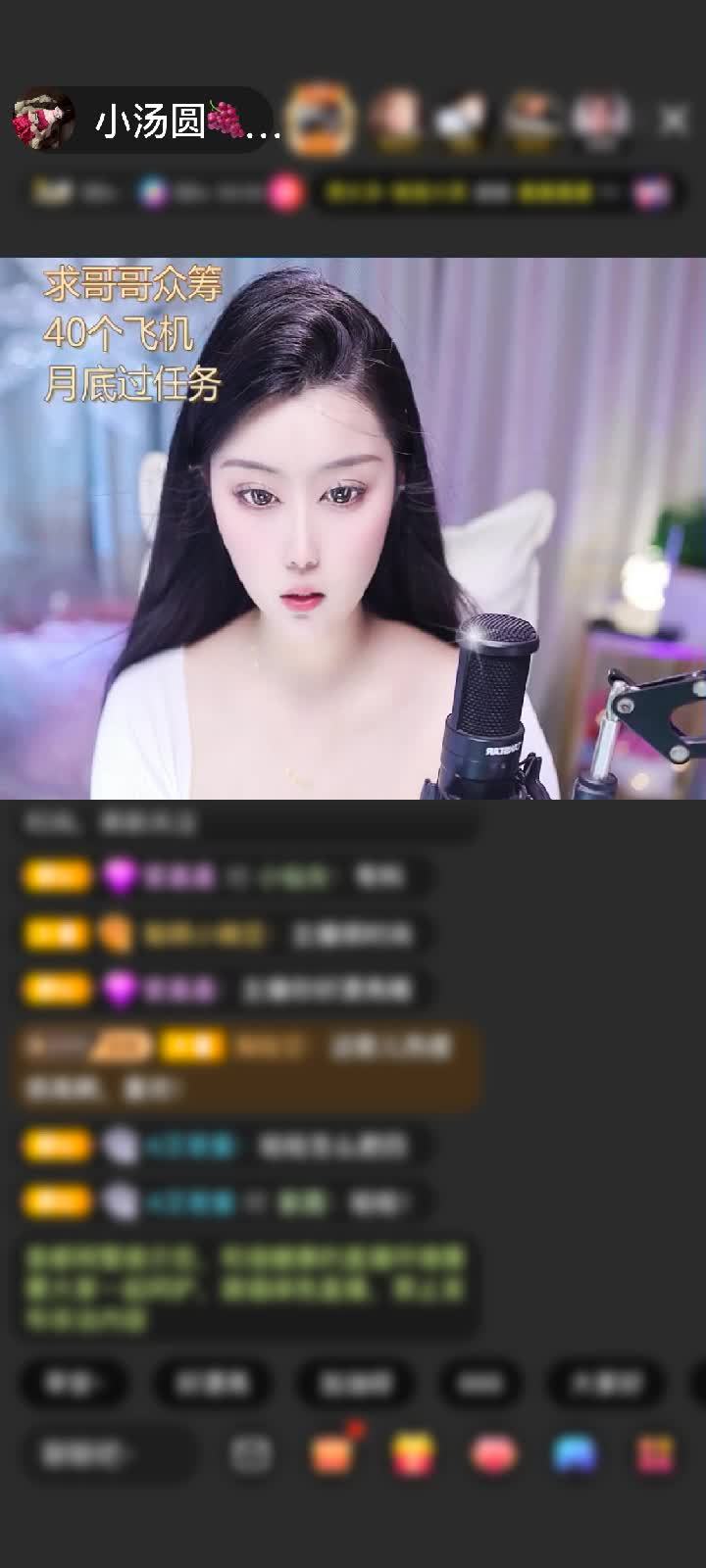Open the first top viewer avatar
706x1568 pixels.
(322, 120)
